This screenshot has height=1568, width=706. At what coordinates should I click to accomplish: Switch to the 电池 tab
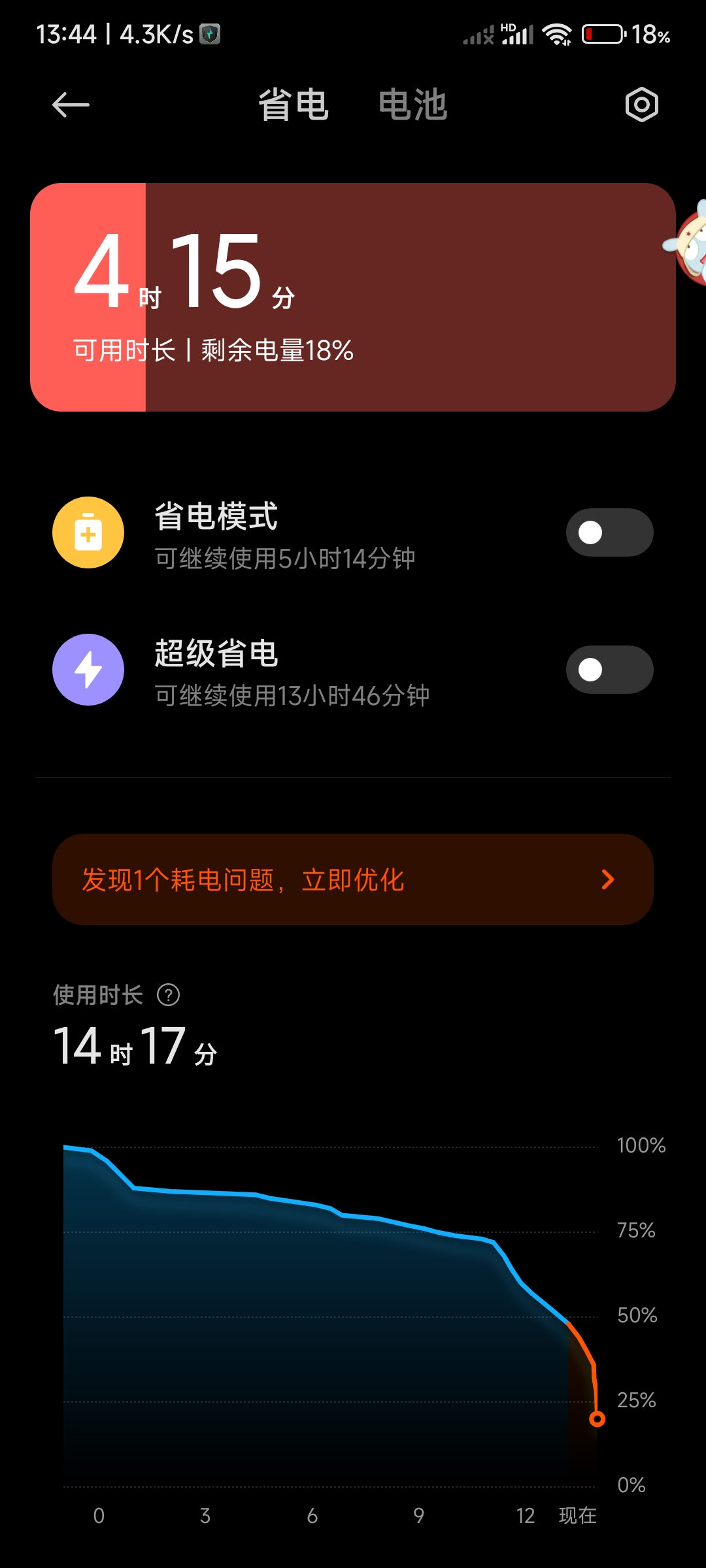pos(413,105)
